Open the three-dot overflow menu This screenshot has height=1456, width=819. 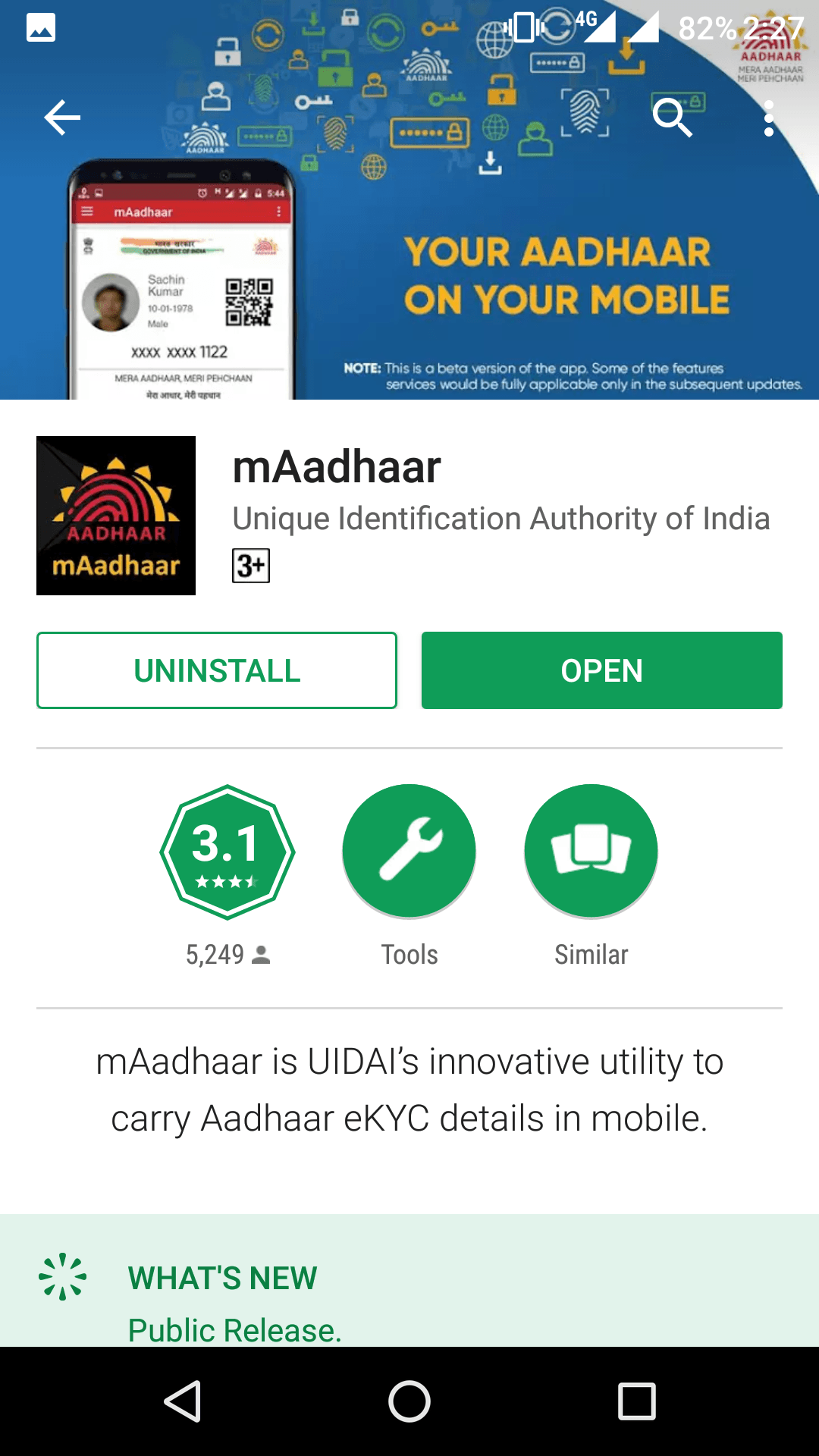(768, 119)
